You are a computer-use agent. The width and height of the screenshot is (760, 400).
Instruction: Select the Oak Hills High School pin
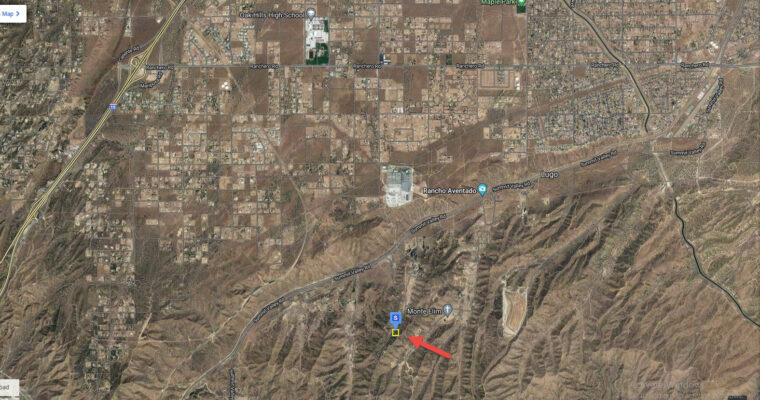tap(312, 13)
